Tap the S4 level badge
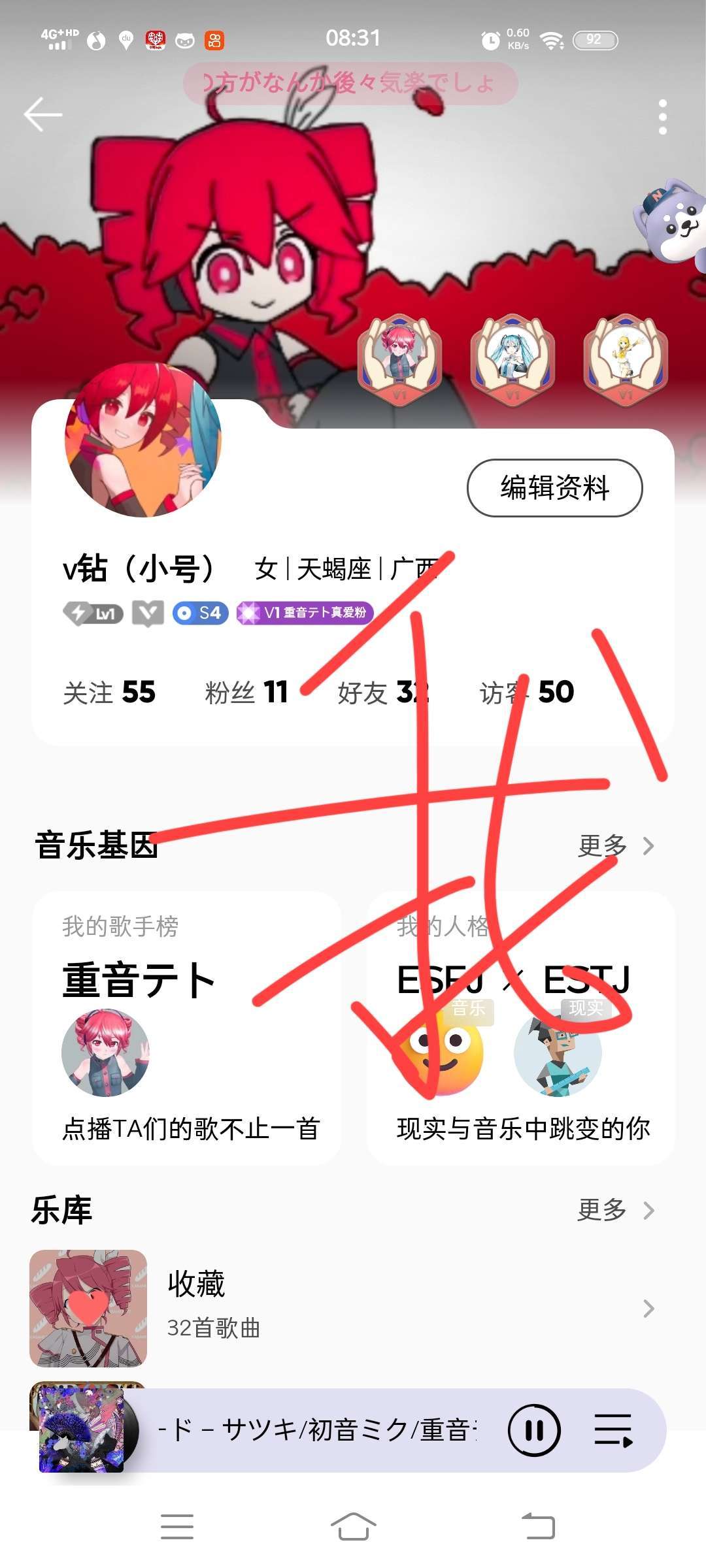The image size is (706, 1568). pos(200,613)
